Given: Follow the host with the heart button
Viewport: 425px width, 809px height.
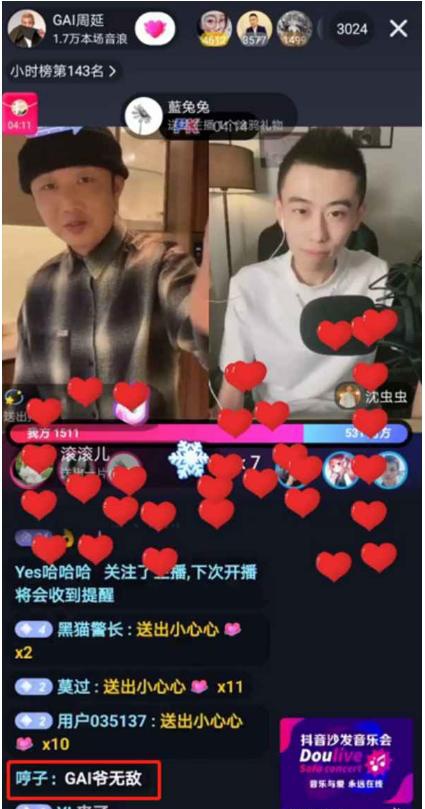Looking at the screenshot, I should 155,29.
